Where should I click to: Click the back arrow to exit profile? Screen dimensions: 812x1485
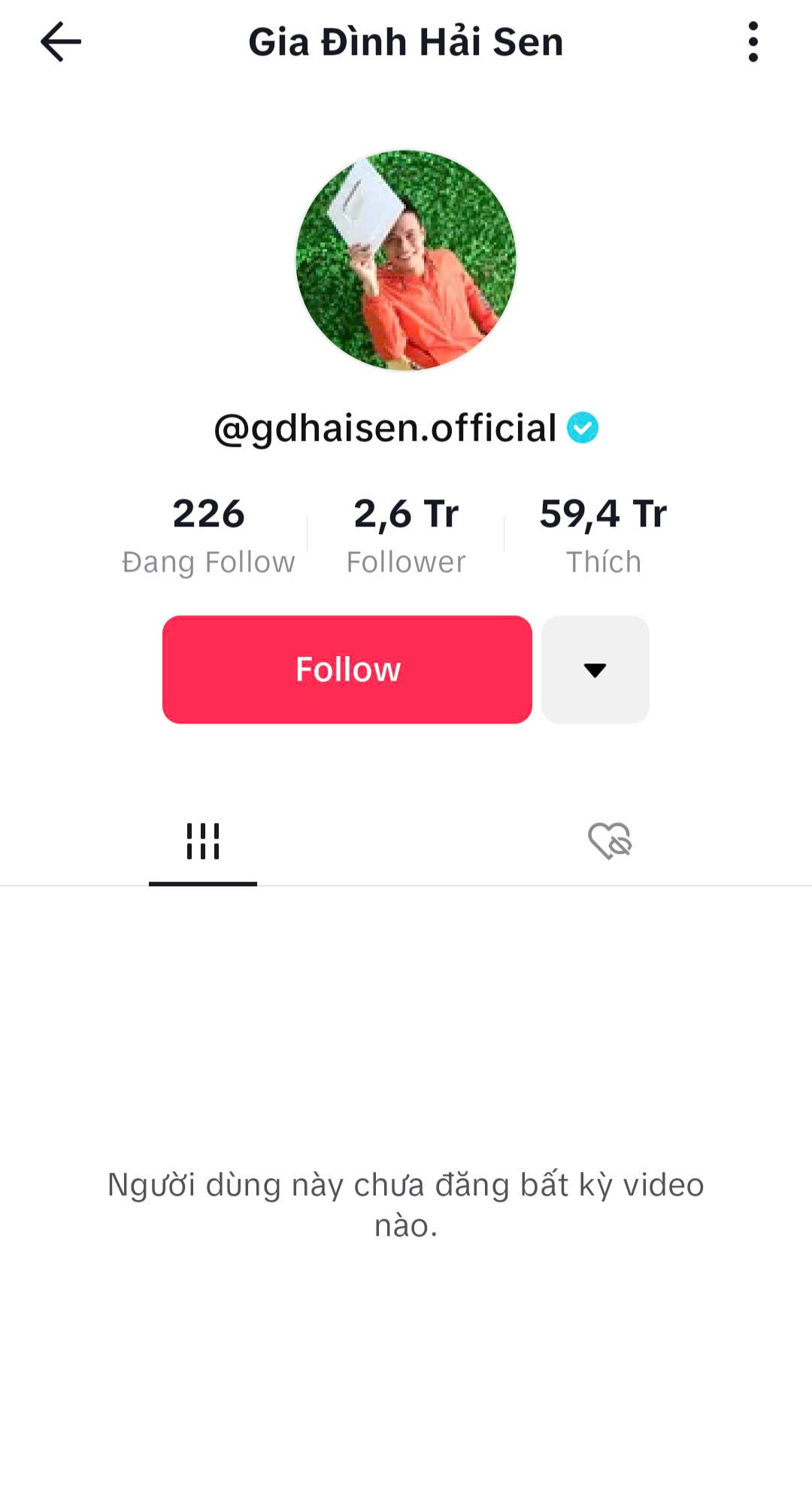[60, 41]
